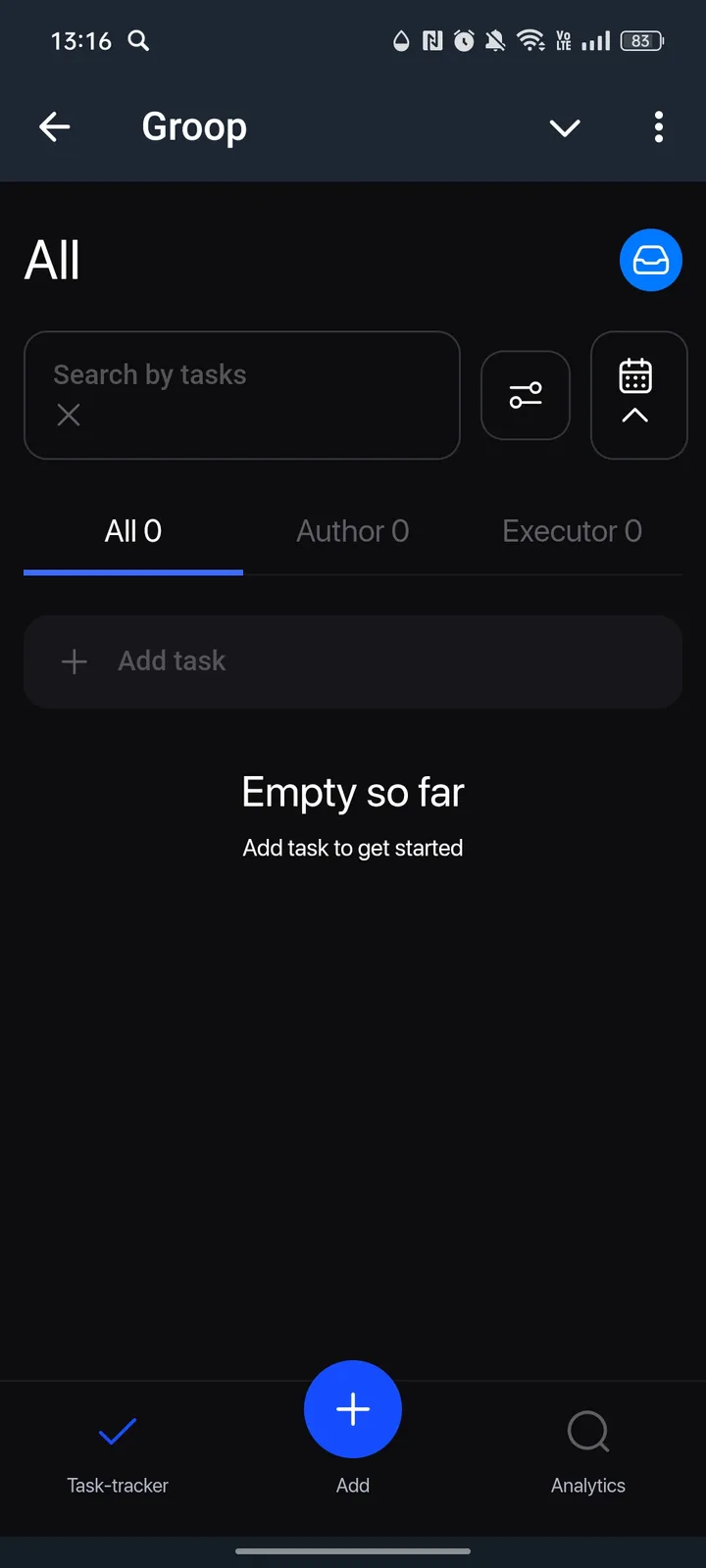The width and height of the screenshot is (706, 1568).
Task: Tap the blue Add plus button
Action: [353, 1409]
